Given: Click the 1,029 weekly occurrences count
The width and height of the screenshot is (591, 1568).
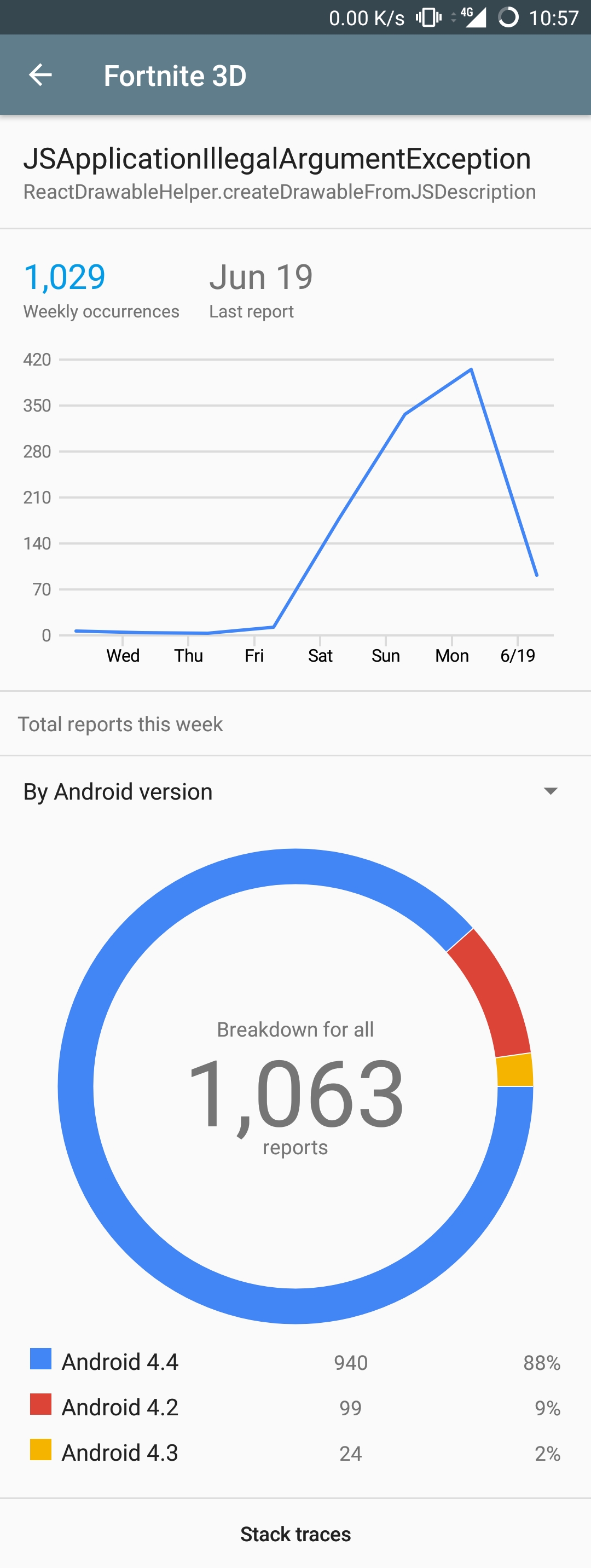Looking at the screenshot, I should point(65,277).
